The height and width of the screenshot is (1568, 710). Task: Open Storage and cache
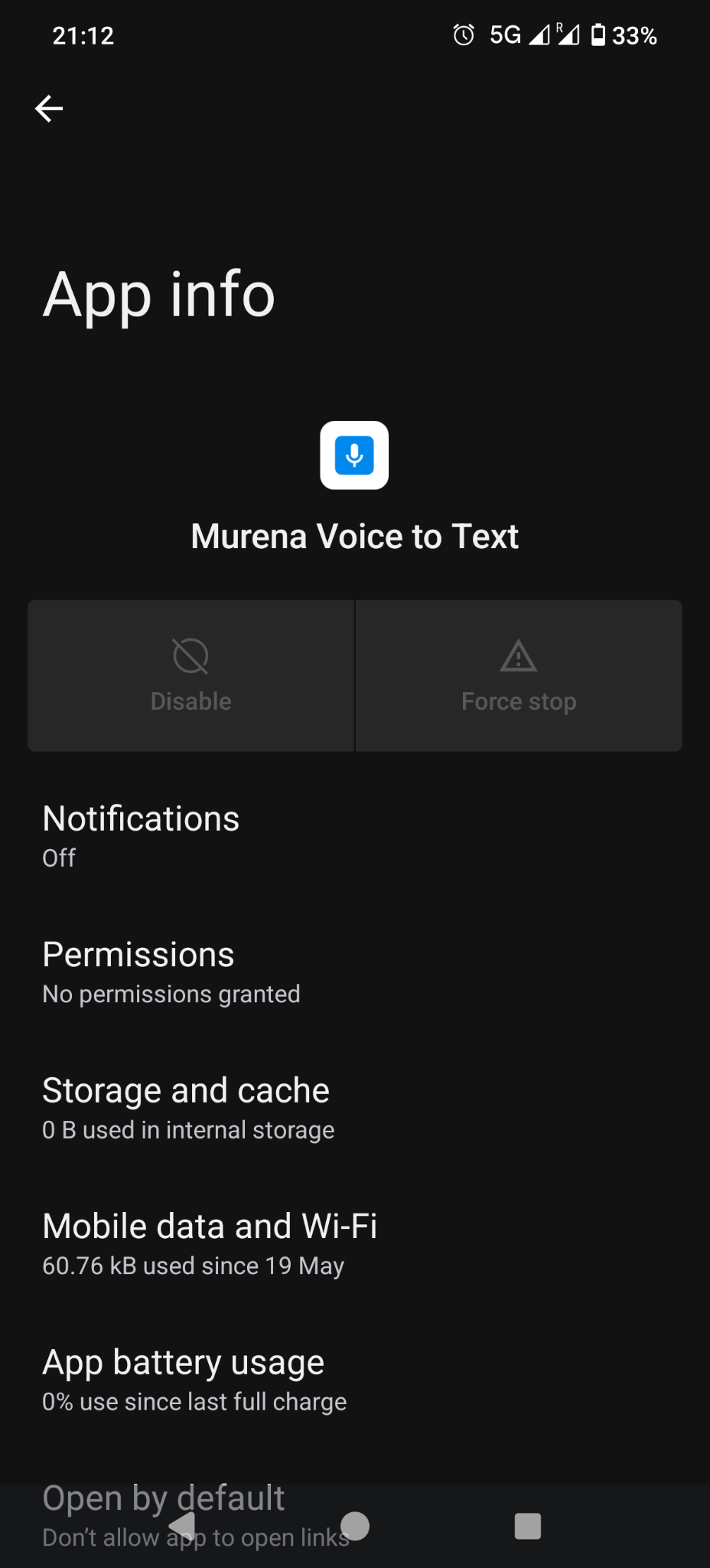[x=355, y=1108]
